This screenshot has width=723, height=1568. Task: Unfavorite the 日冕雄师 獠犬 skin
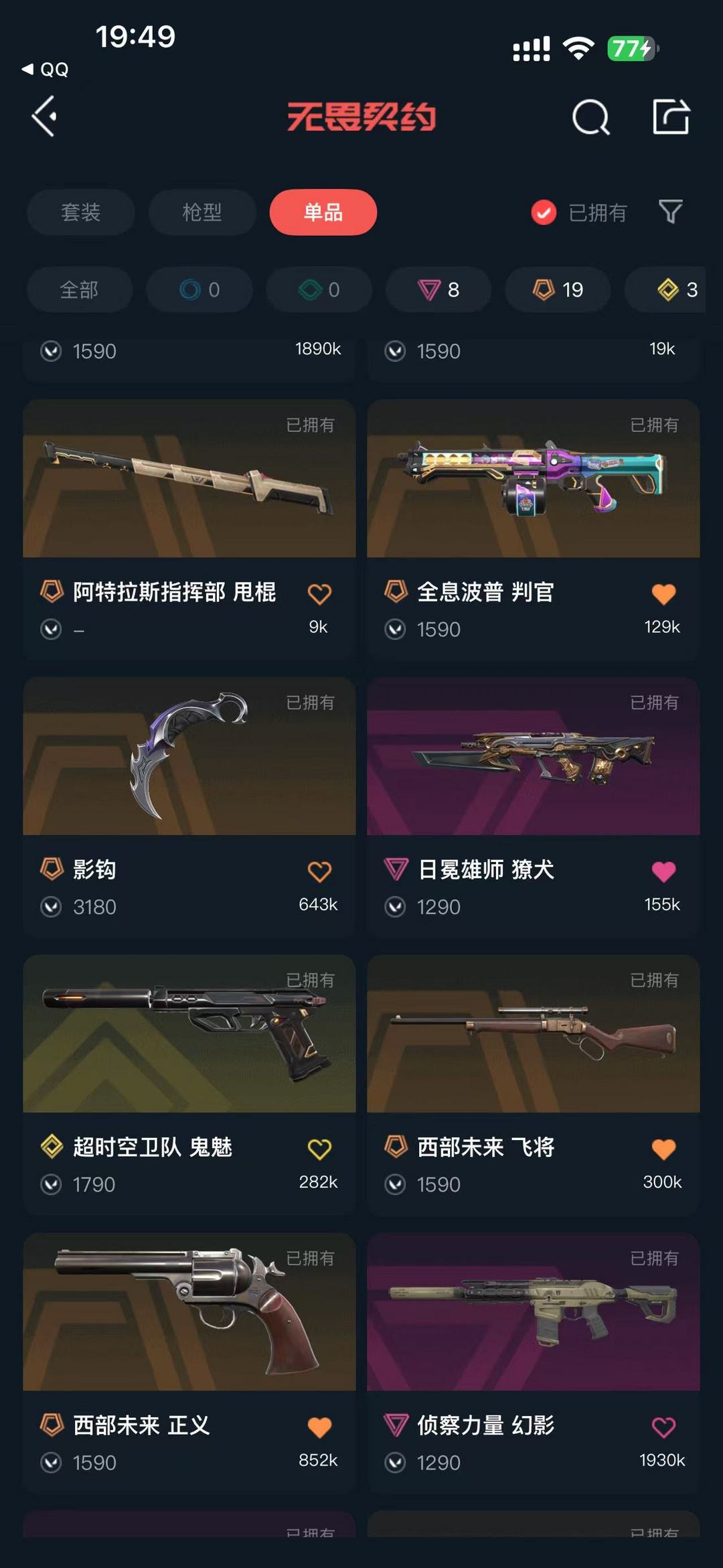(x=663, y=871)
